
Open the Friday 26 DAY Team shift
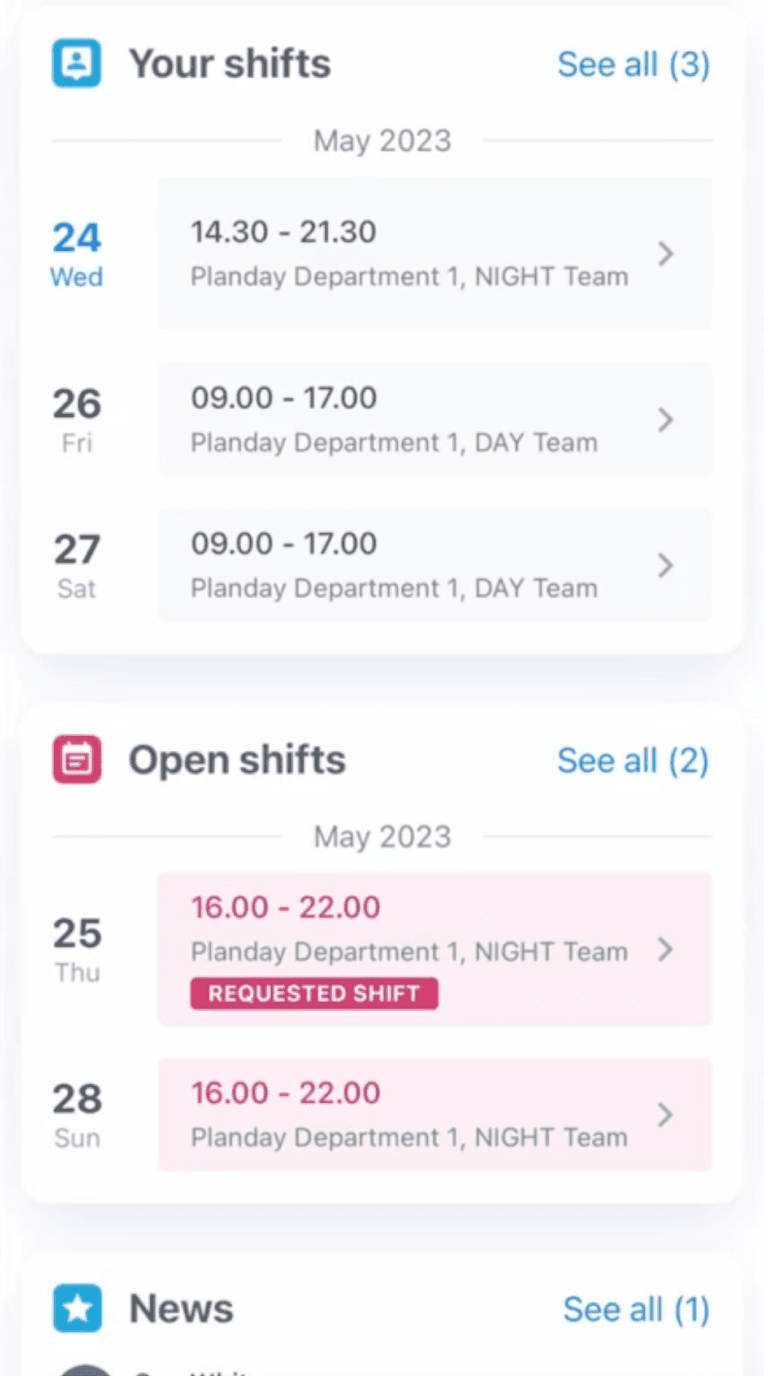coord(435,419)
